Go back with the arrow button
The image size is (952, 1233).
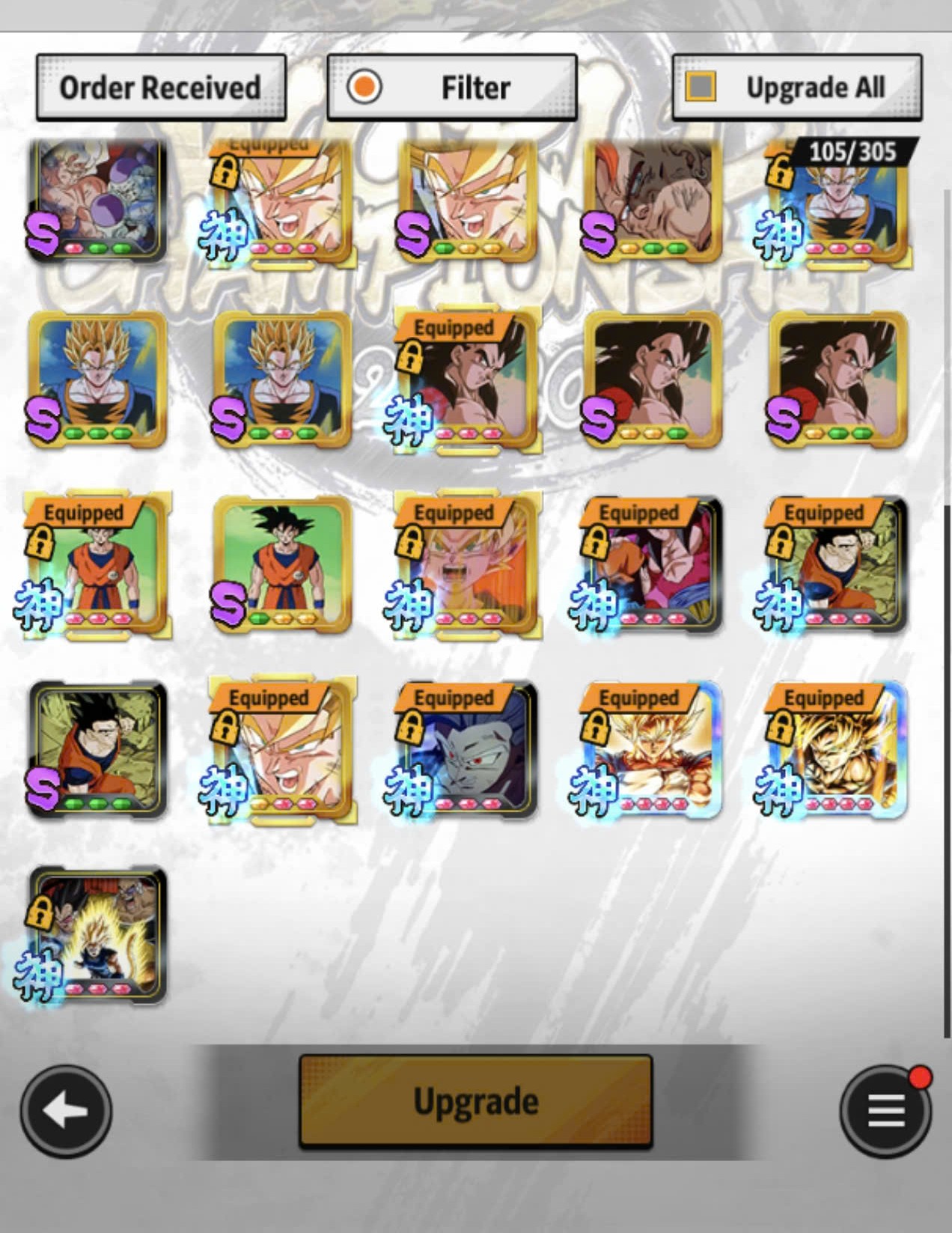click(x=66, y=1111)
